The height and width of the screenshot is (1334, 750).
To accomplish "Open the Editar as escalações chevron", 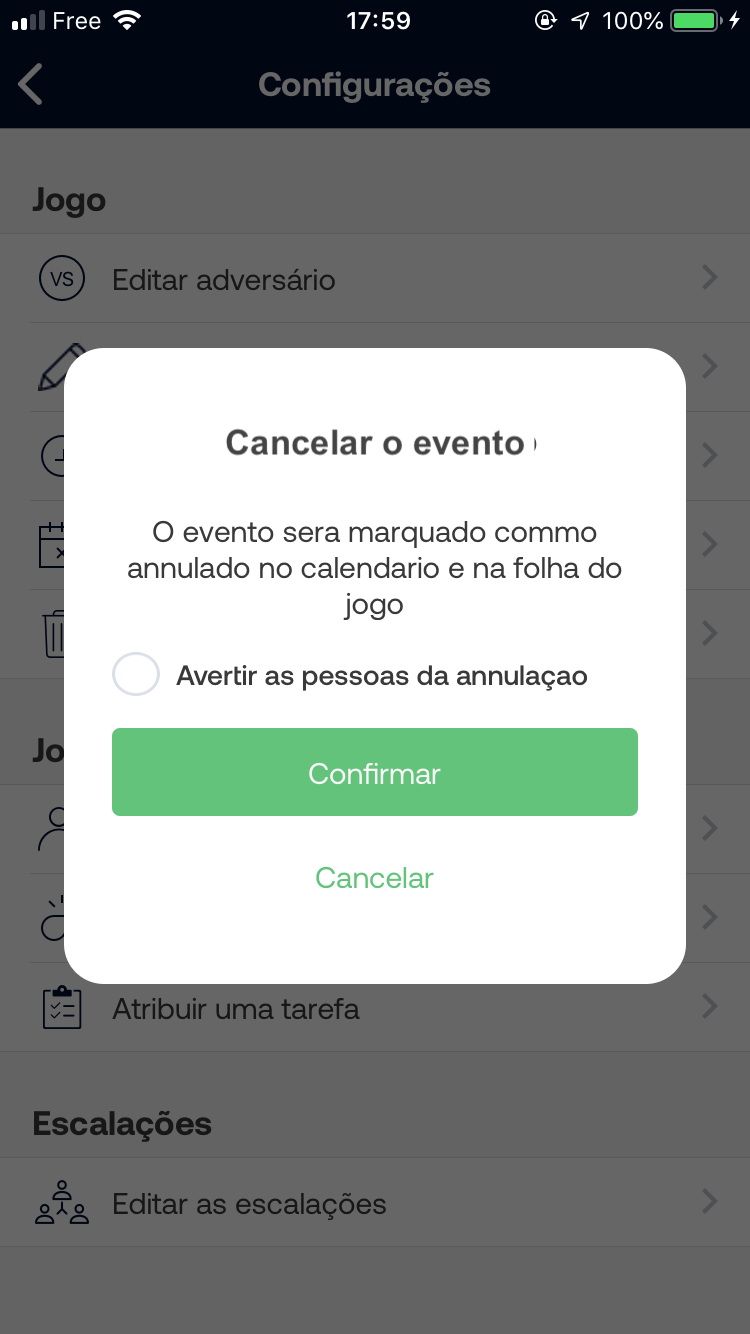I will click(709, 1202).
